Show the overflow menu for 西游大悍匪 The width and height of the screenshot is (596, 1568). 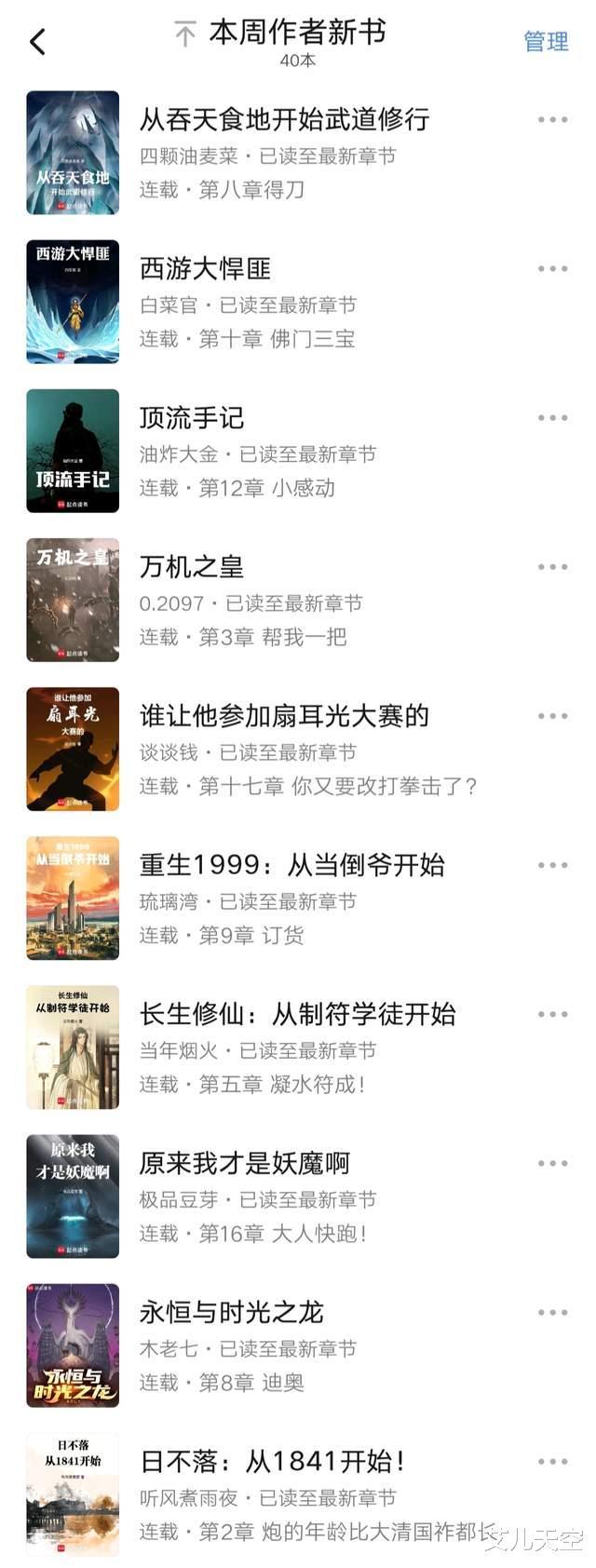(x=552, y=269)
